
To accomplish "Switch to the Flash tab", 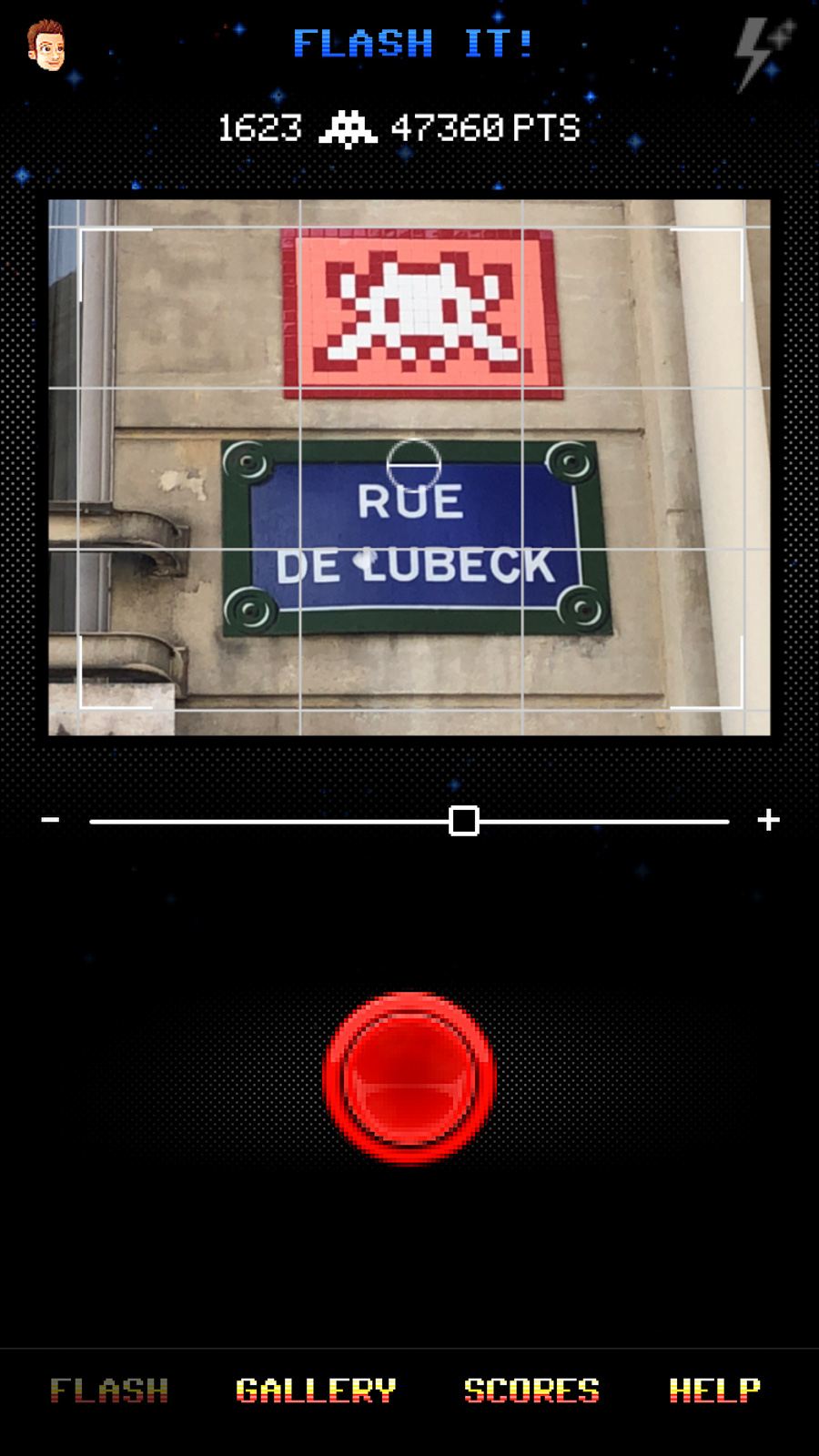I will [109, 1390].
